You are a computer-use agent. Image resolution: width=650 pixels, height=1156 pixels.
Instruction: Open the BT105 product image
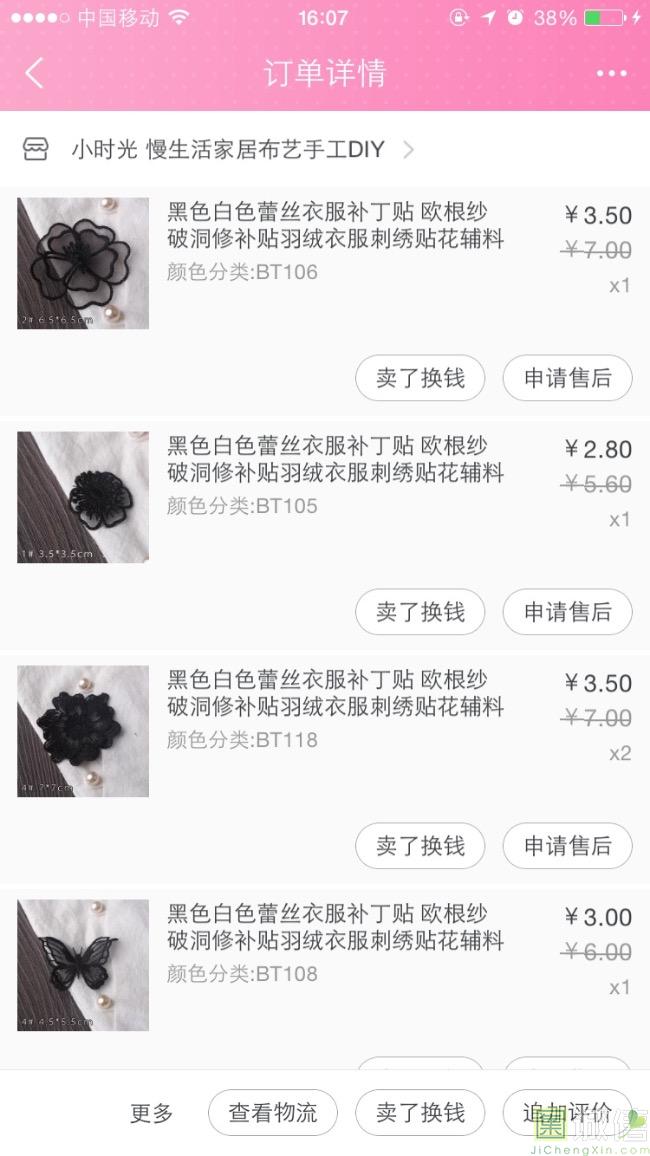coord(83,497)
